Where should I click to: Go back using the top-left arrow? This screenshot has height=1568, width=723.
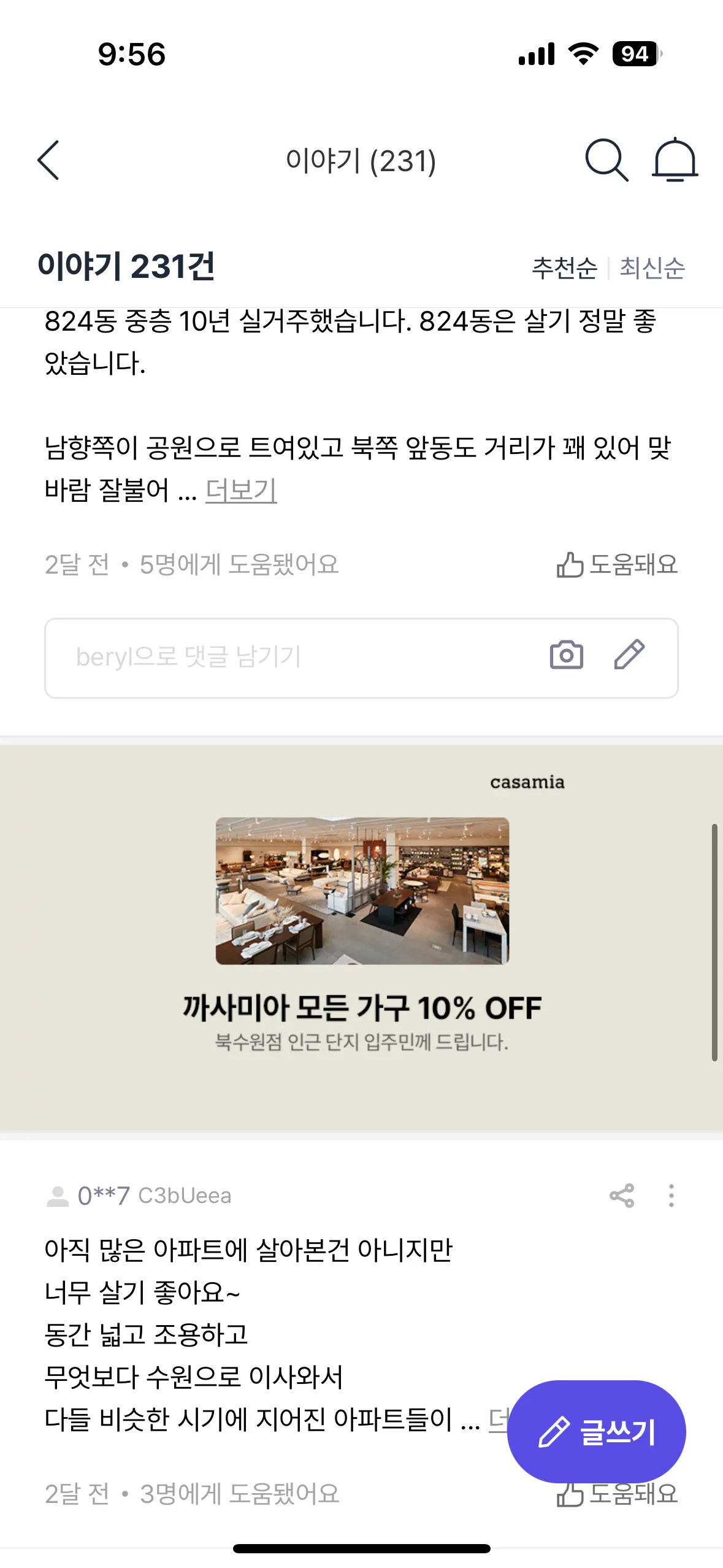49,161
